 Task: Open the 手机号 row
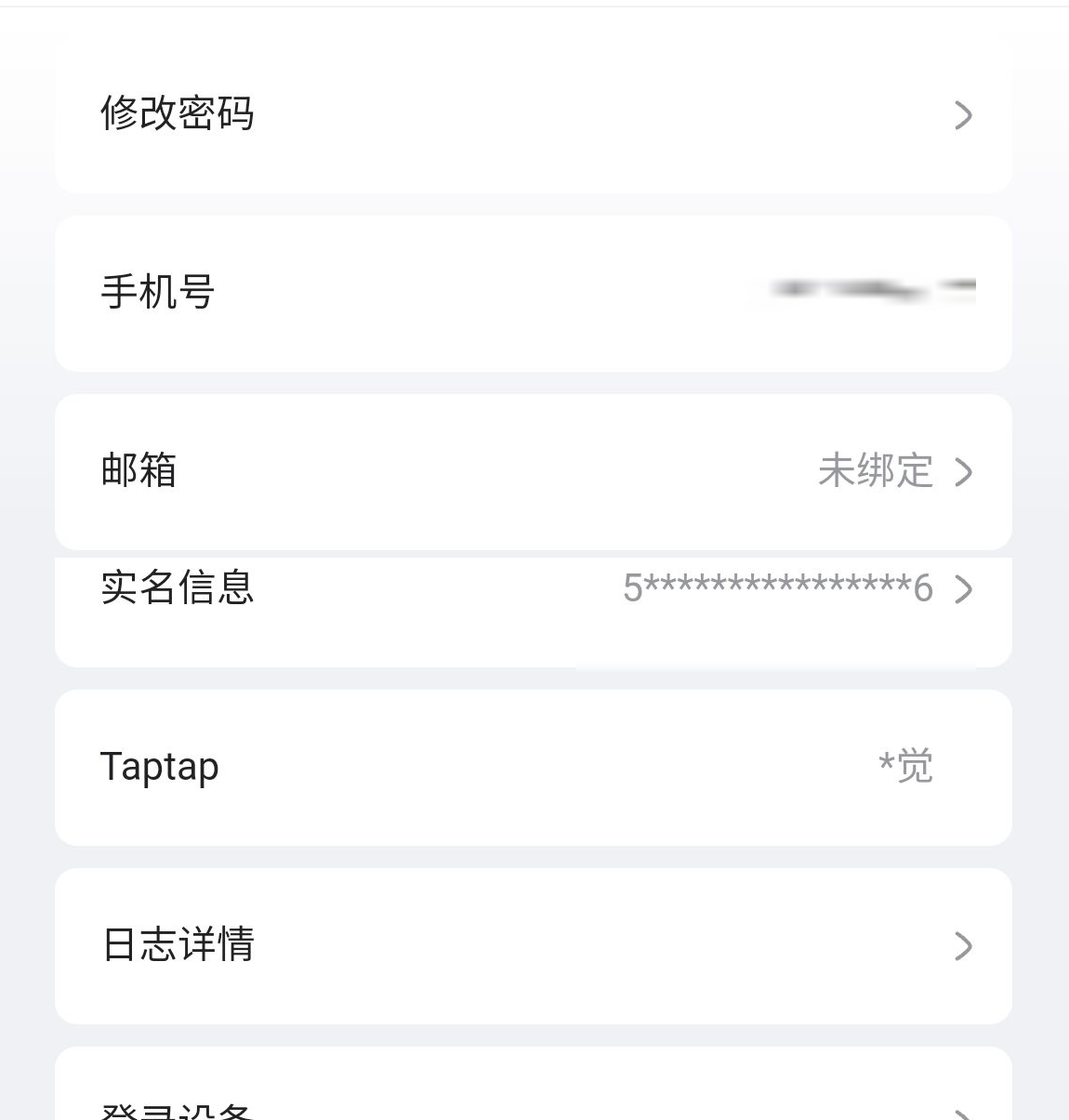pyautogui.click(x=533, y=293)
